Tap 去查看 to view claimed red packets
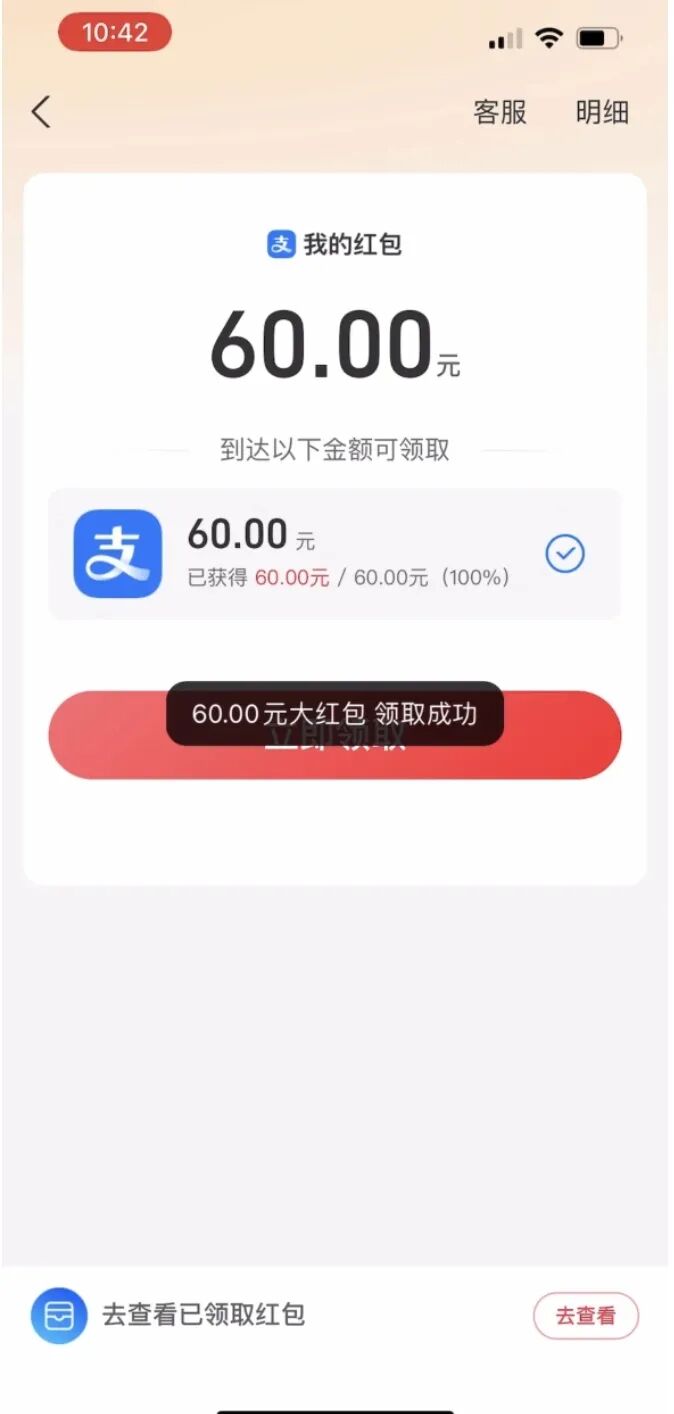The height and width of the screenshot is (1414, 674). [585, 1315]
